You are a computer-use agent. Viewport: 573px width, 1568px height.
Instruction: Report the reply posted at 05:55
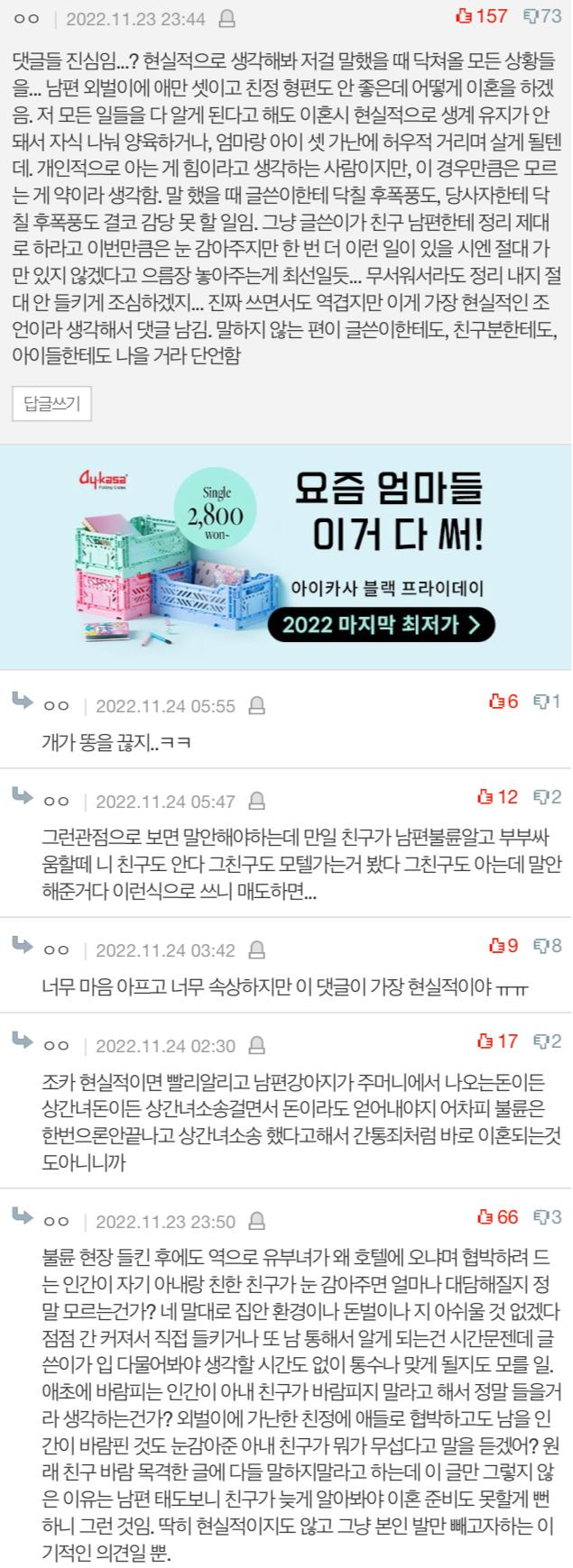(257, 706)
